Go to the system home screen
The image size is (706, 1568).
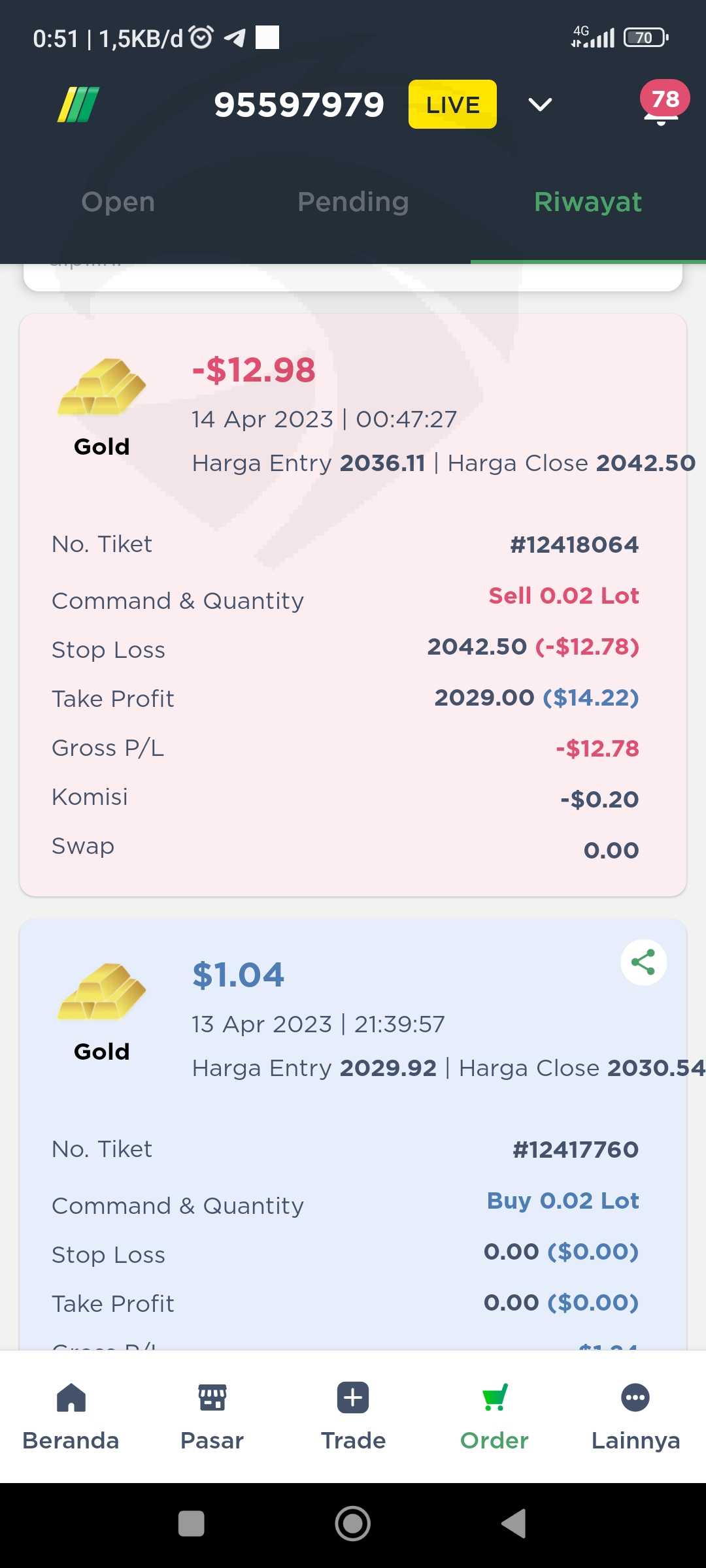[353, 1524]
